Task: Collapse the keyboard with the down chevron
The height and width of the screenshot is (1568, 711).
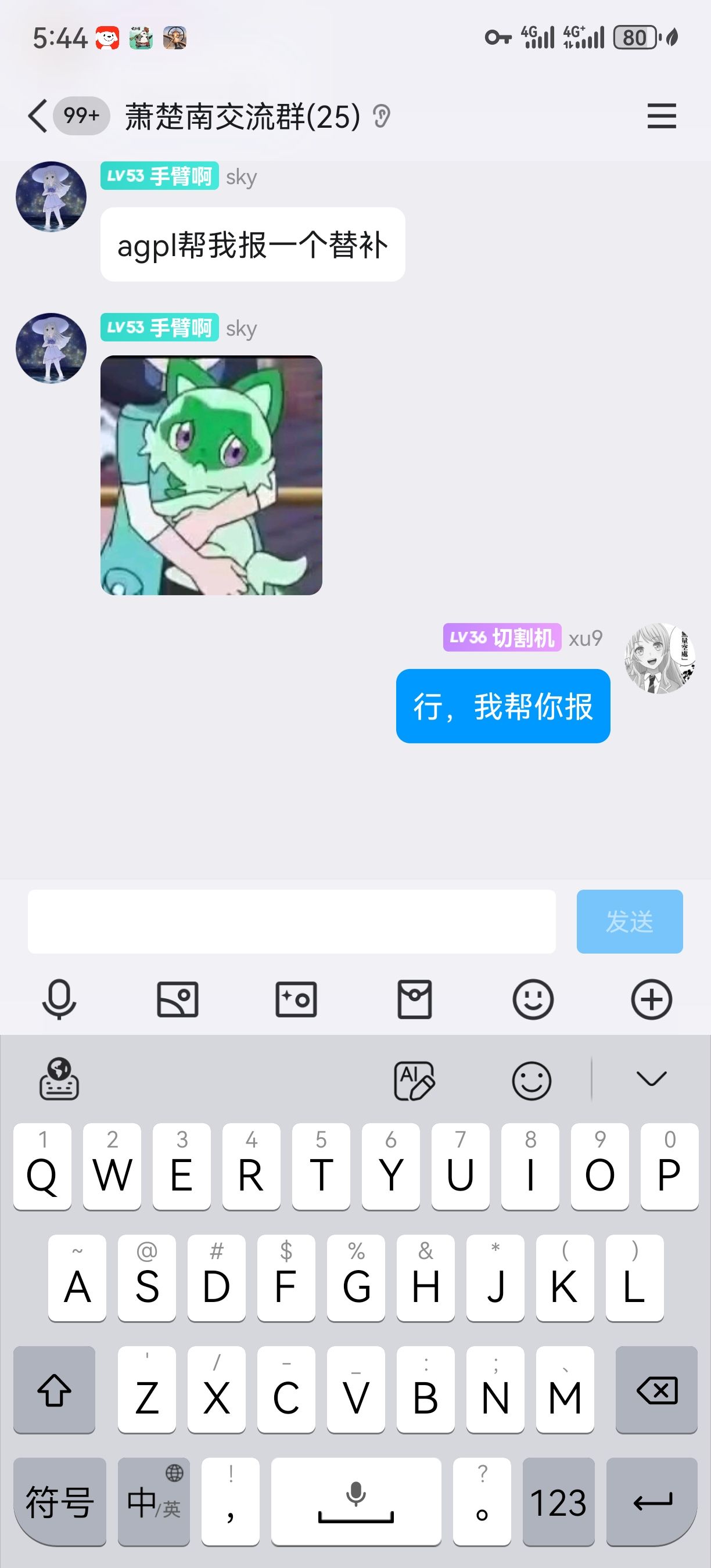Action: (x=651, y=1079)
